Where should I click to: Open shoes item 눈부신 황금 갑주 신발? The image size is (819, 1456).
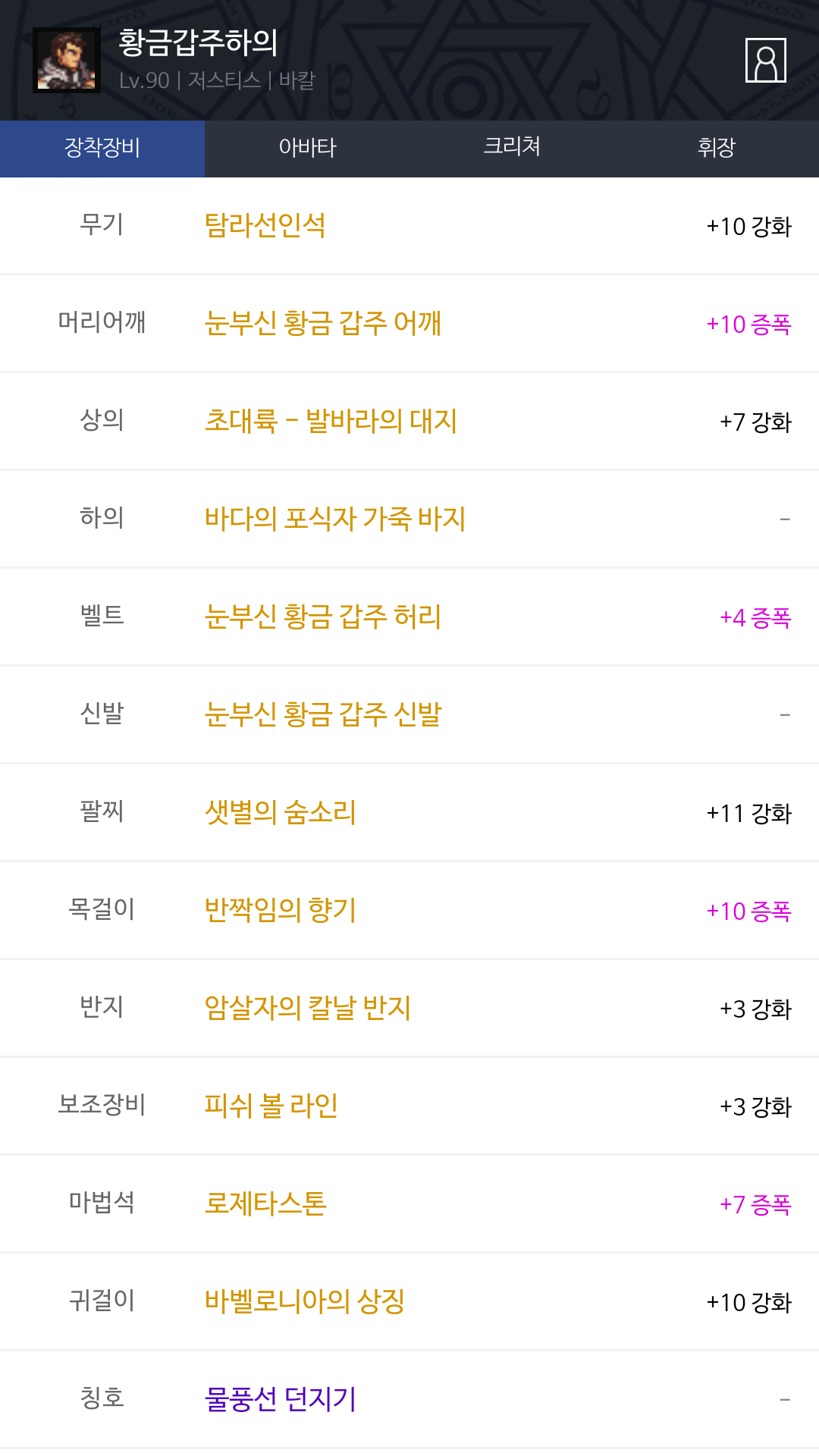[x=323, y=714]
